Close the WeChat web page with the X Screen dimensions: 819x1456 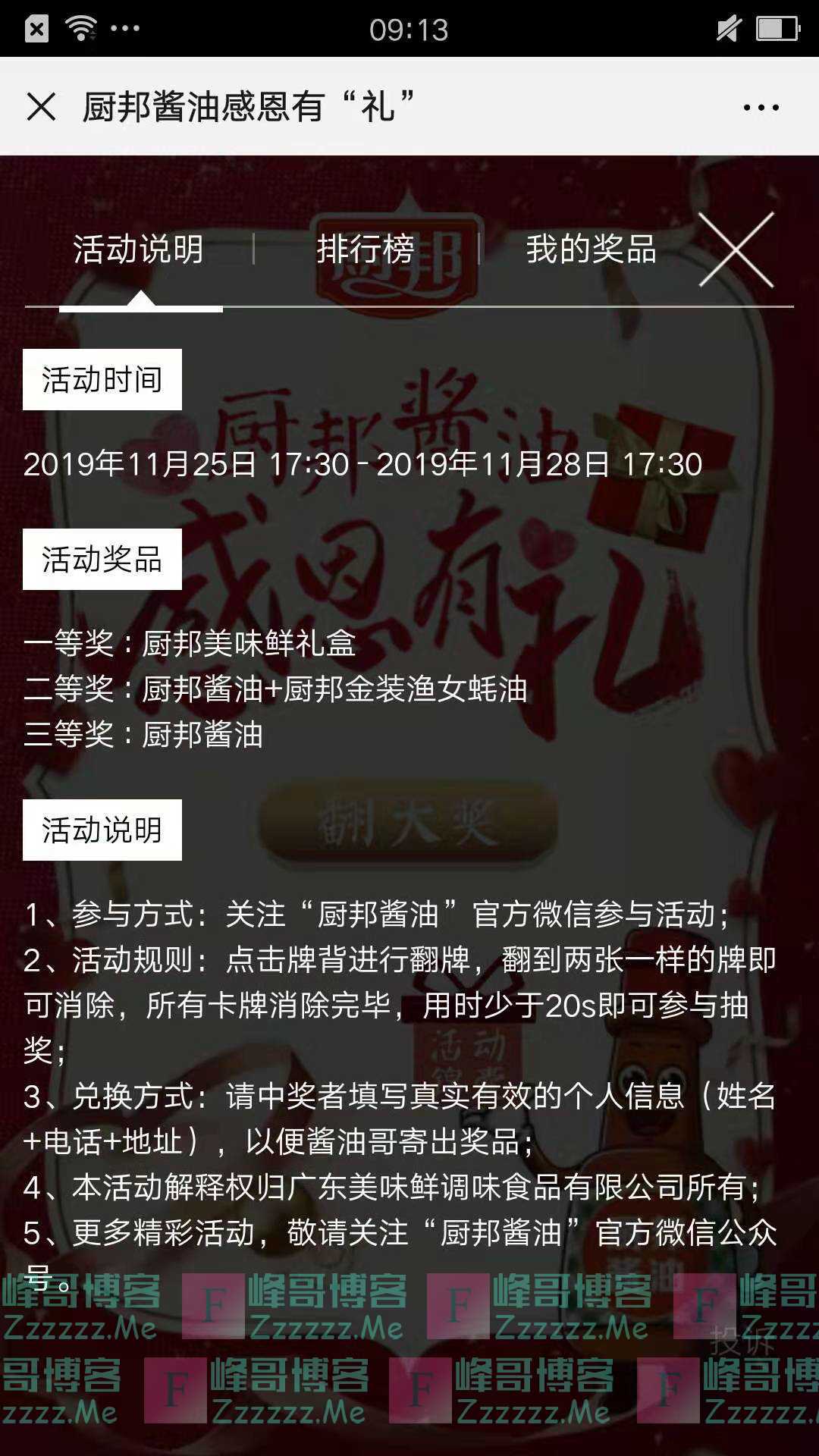[x=43, y=106]
